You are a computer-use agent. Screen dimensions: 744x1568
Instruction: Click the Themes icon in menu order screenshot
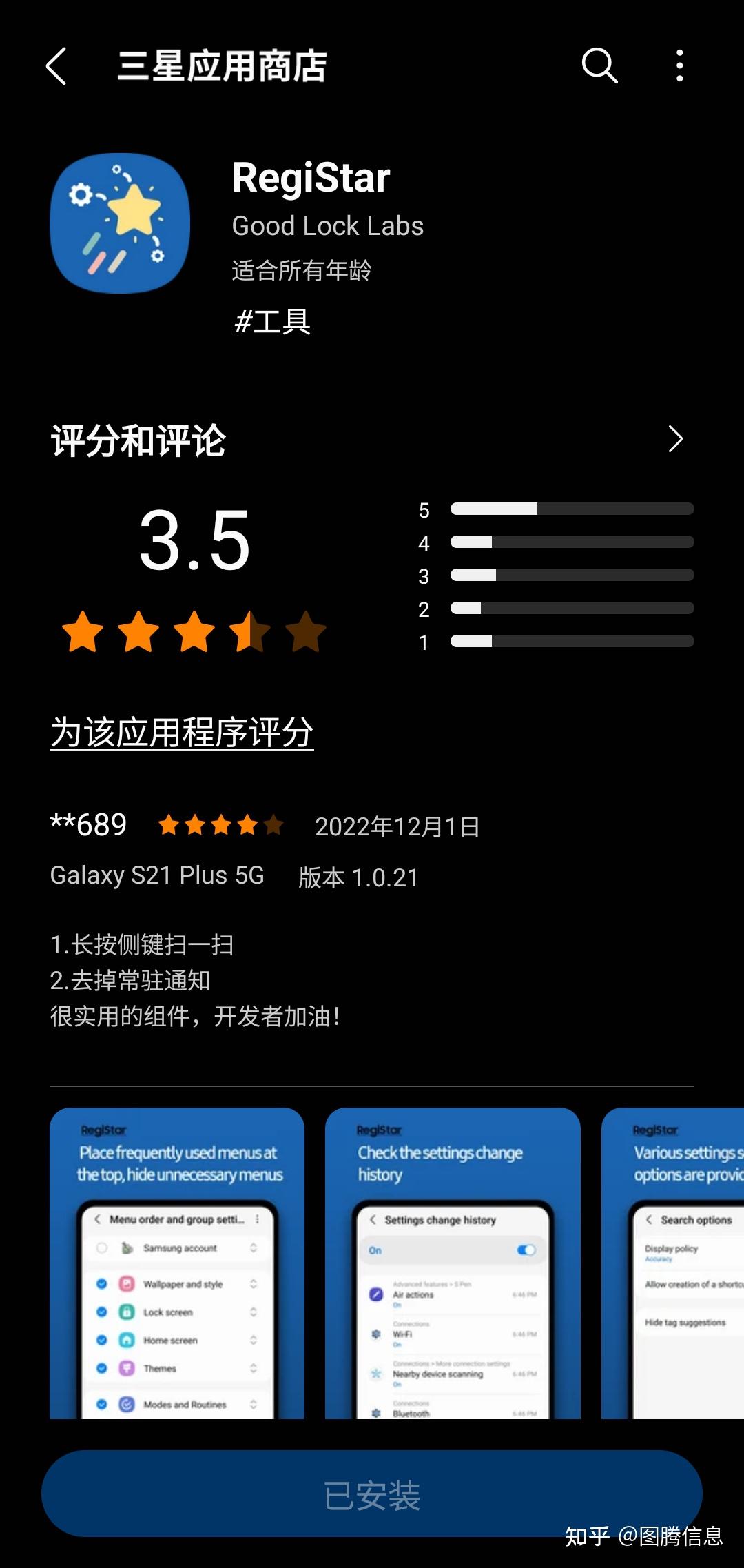tap(127, 1368)
